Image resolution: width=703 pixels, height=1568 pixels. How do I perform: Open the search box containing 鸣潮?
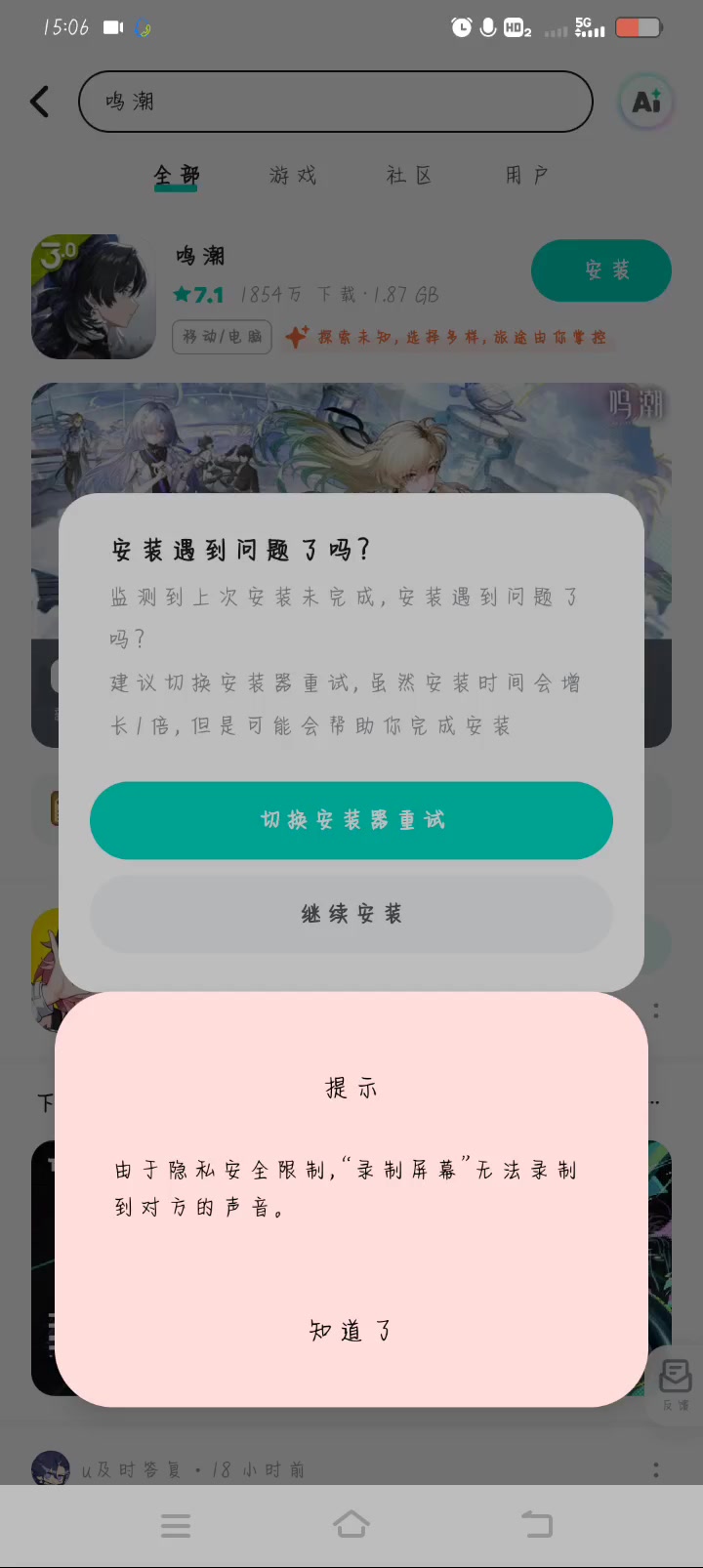pyautogui.click(x=335, y=102)
